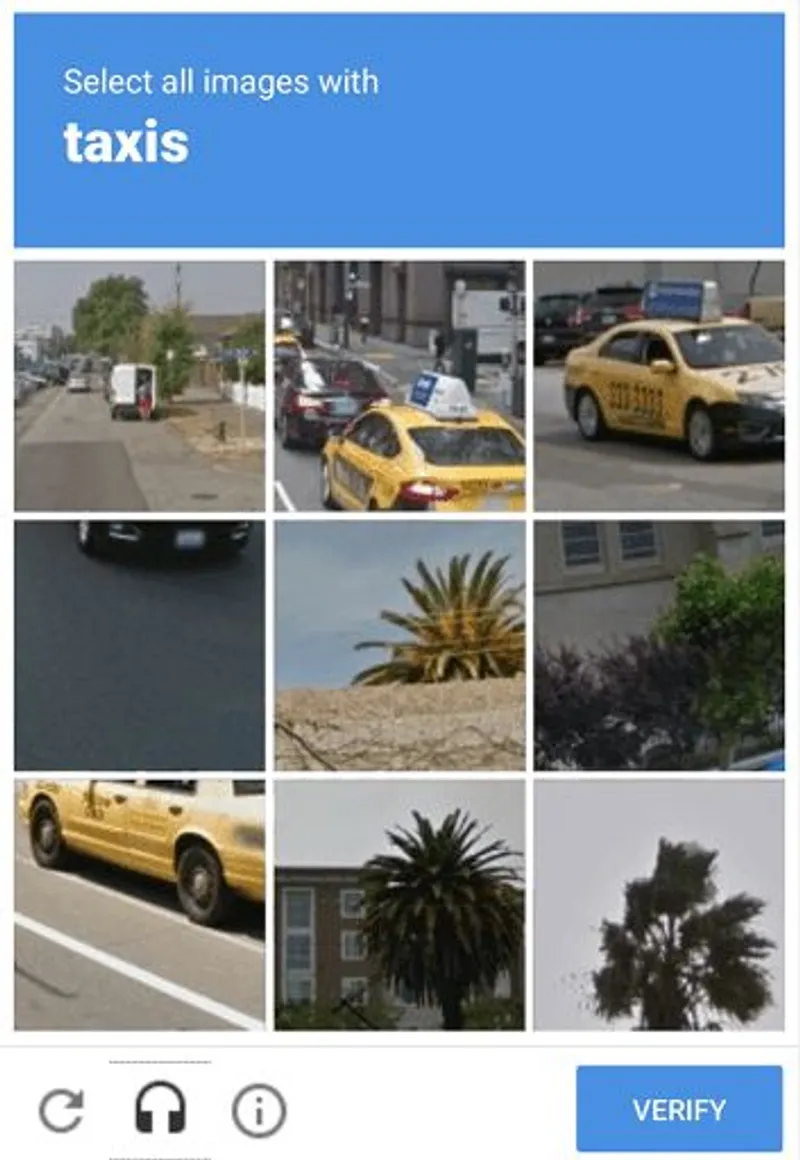Select the taxi with phone number on door
Image resolution: width=800 pixels, height=1160 pixels.
coord(660,385)
